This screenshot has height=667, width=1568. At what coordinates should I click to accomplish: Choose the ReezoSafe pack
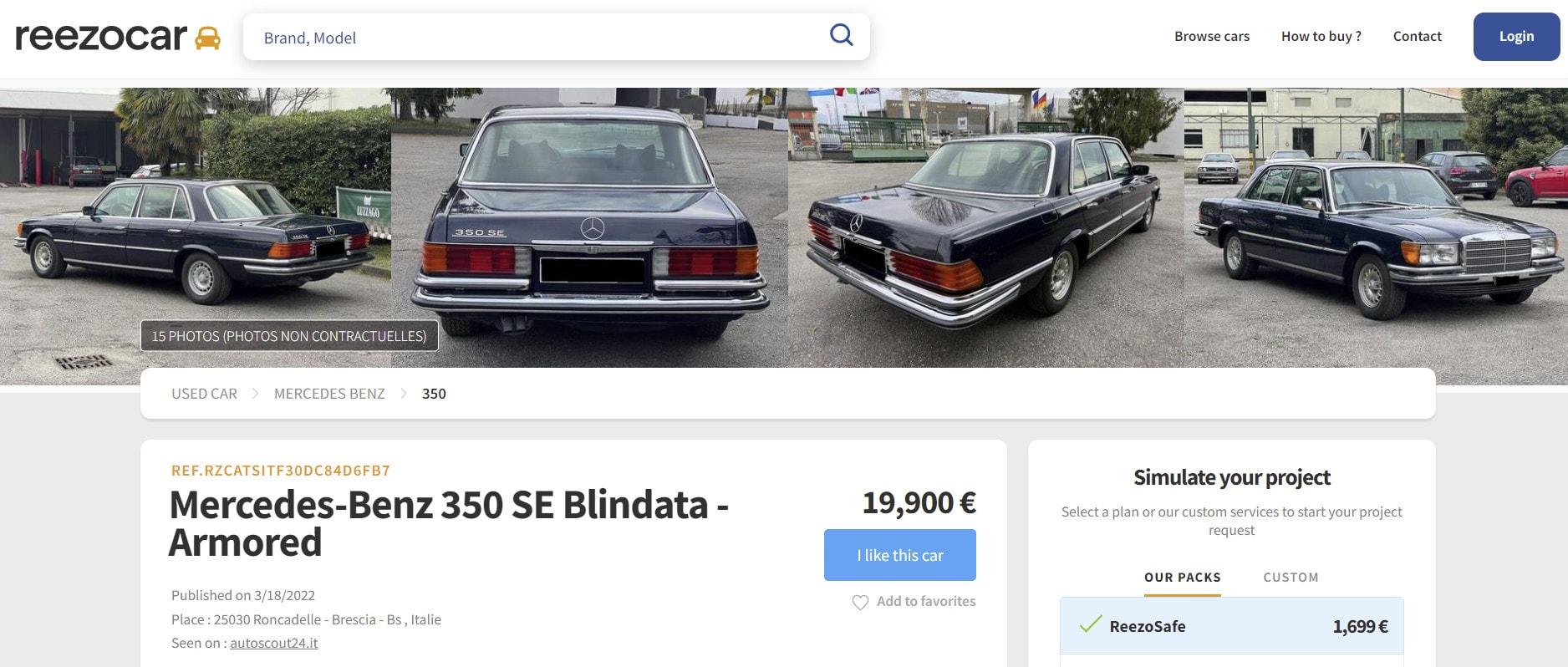point(1231,626)
